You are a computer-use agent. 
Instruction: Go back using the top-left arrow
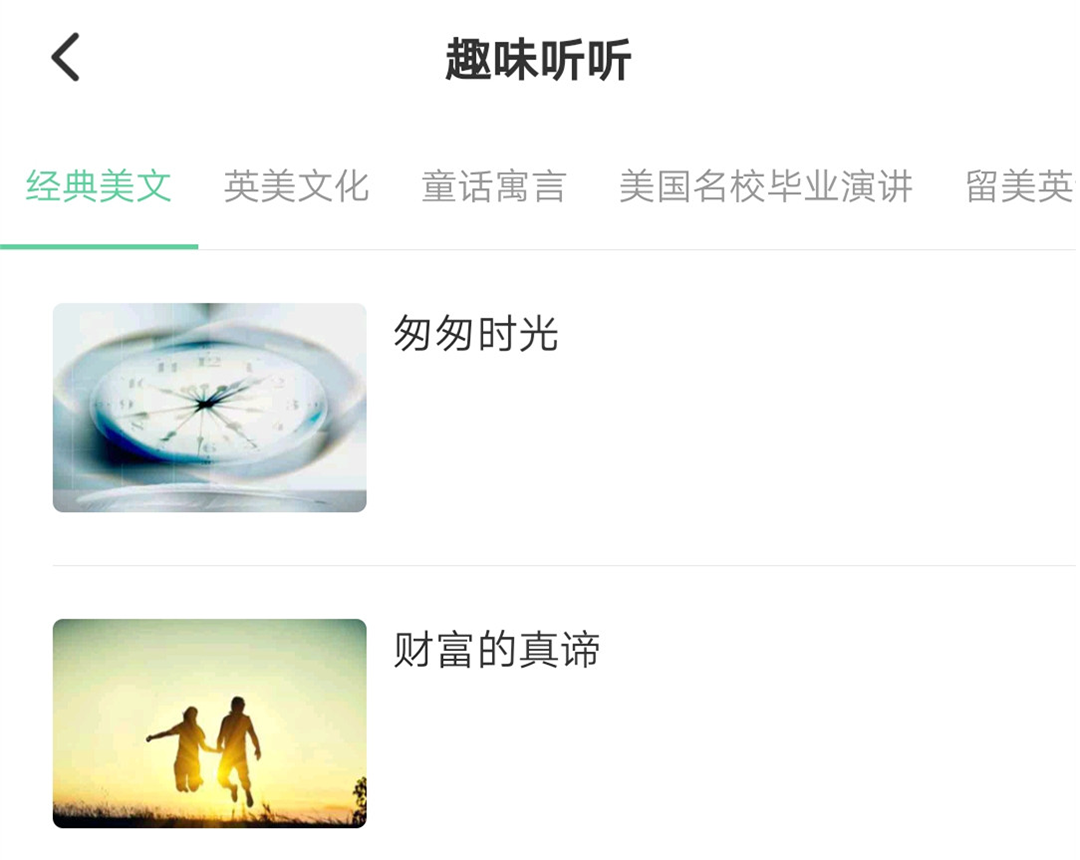(x=66, y=57)
